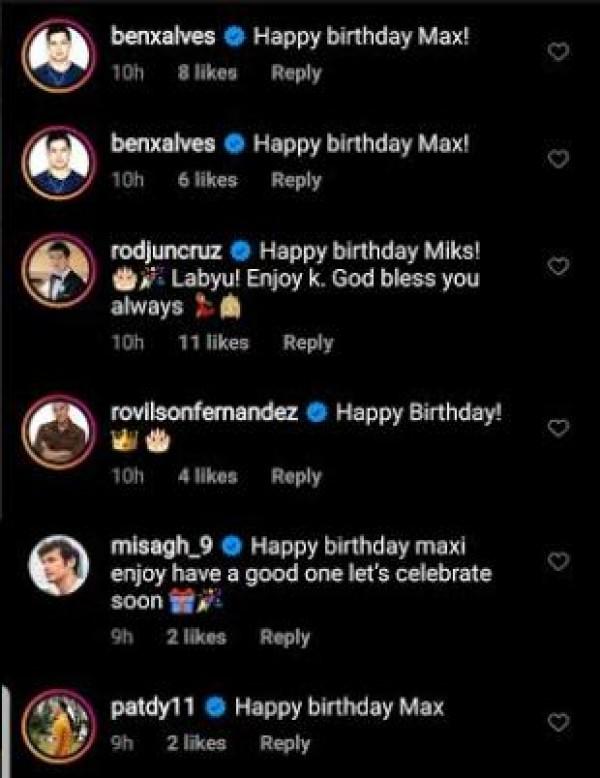Tap rovilsonfernandez's profile picture
This screenshot has height=778, width=600.
[59, 432]
